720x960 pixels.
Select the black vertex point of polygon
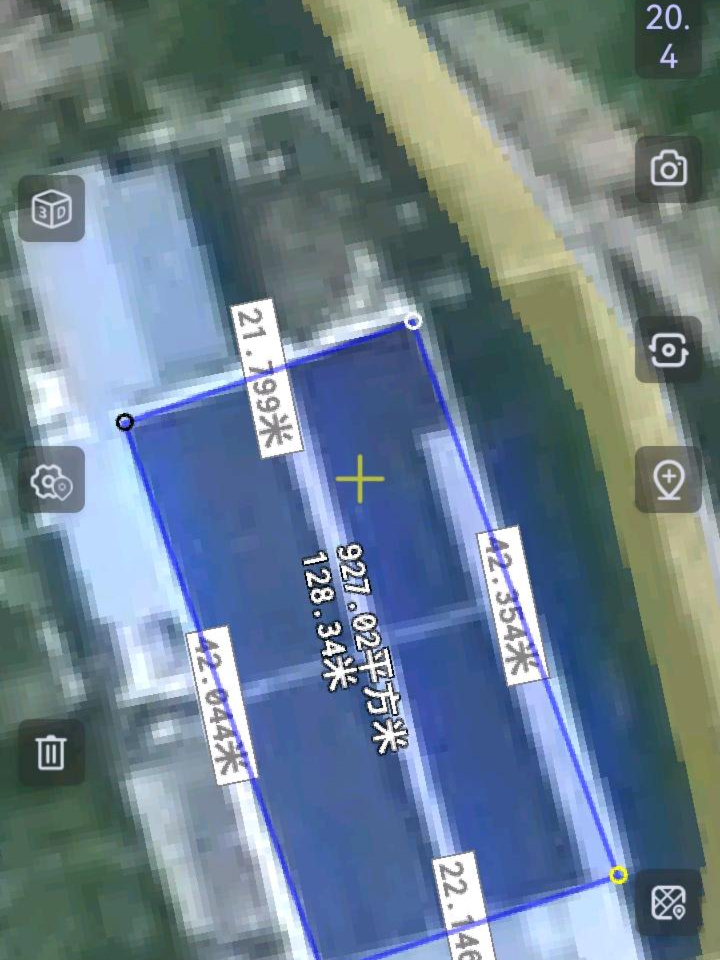[125, 422]
